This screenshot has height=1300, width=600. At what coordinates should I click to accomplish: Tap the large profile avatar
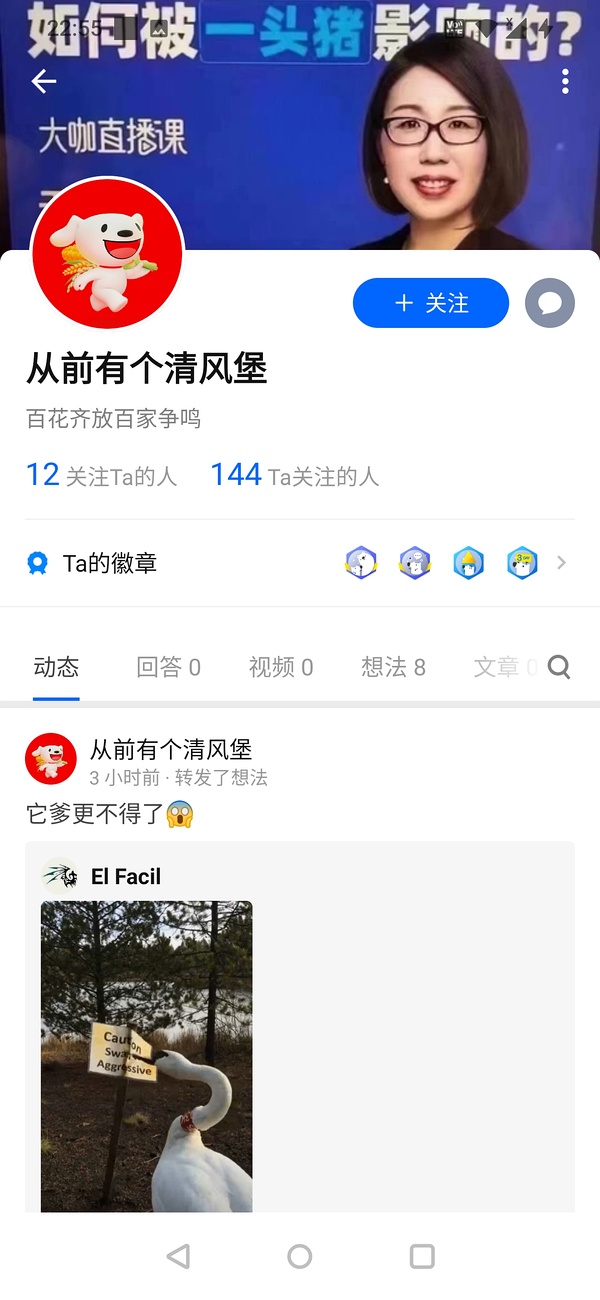click(108, 254)
